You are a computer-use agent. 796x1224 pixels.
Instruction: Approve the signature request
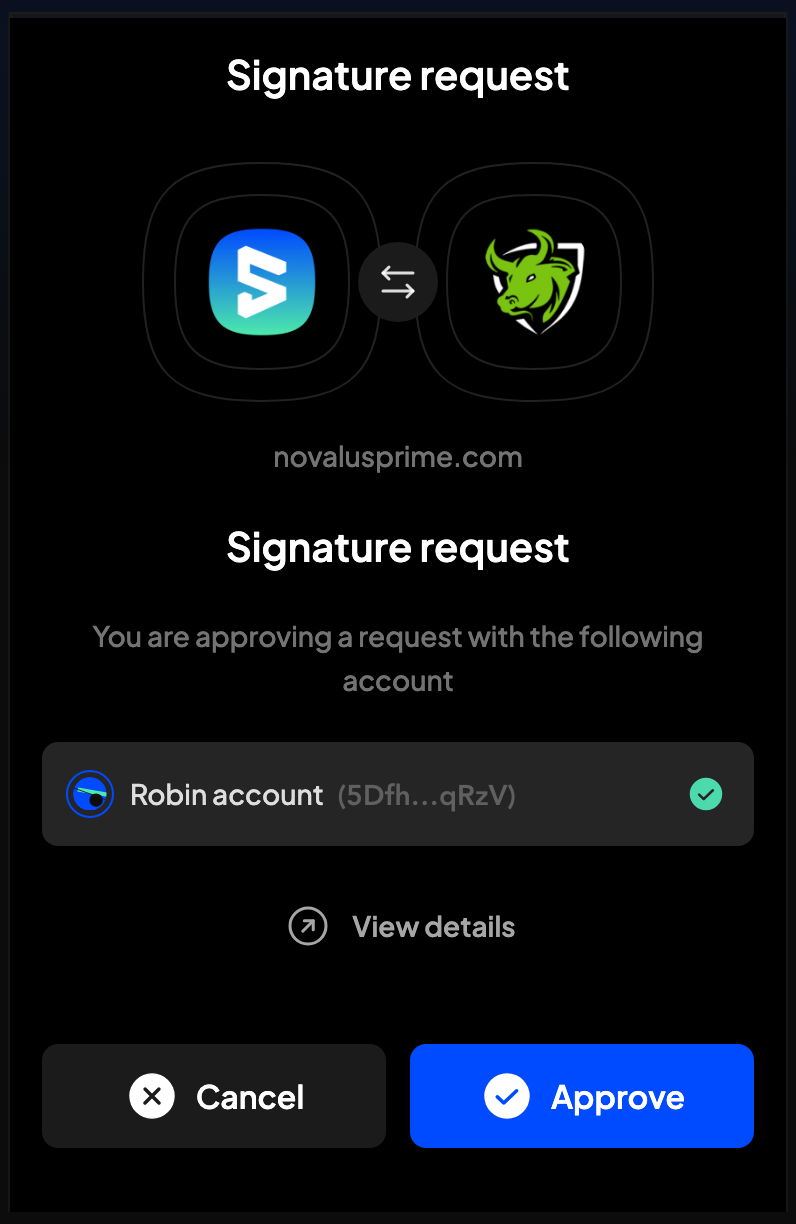point(581,1096)
